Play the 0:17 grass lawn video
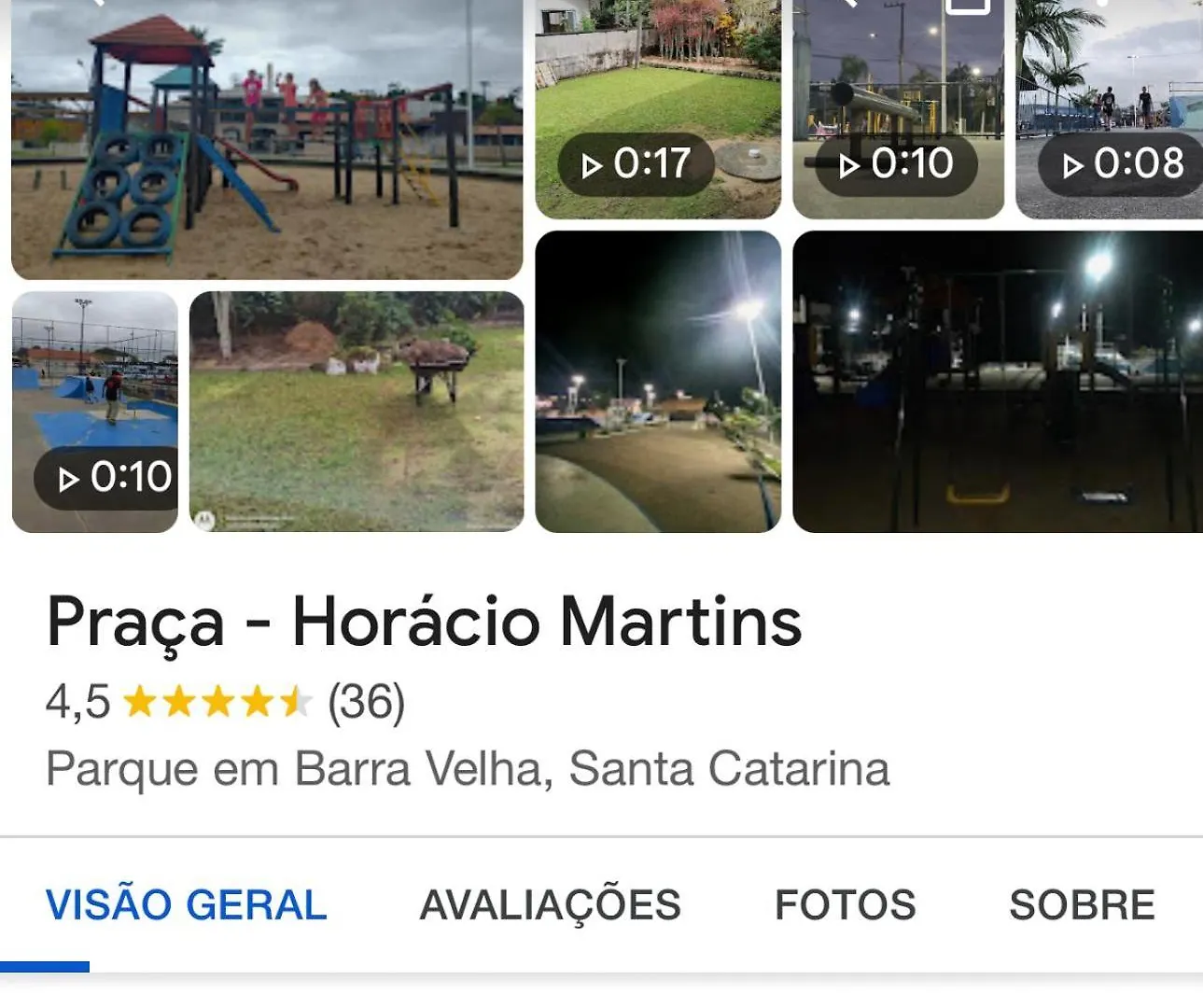This screenshot has height=1008, width=1203. point(658,110)
